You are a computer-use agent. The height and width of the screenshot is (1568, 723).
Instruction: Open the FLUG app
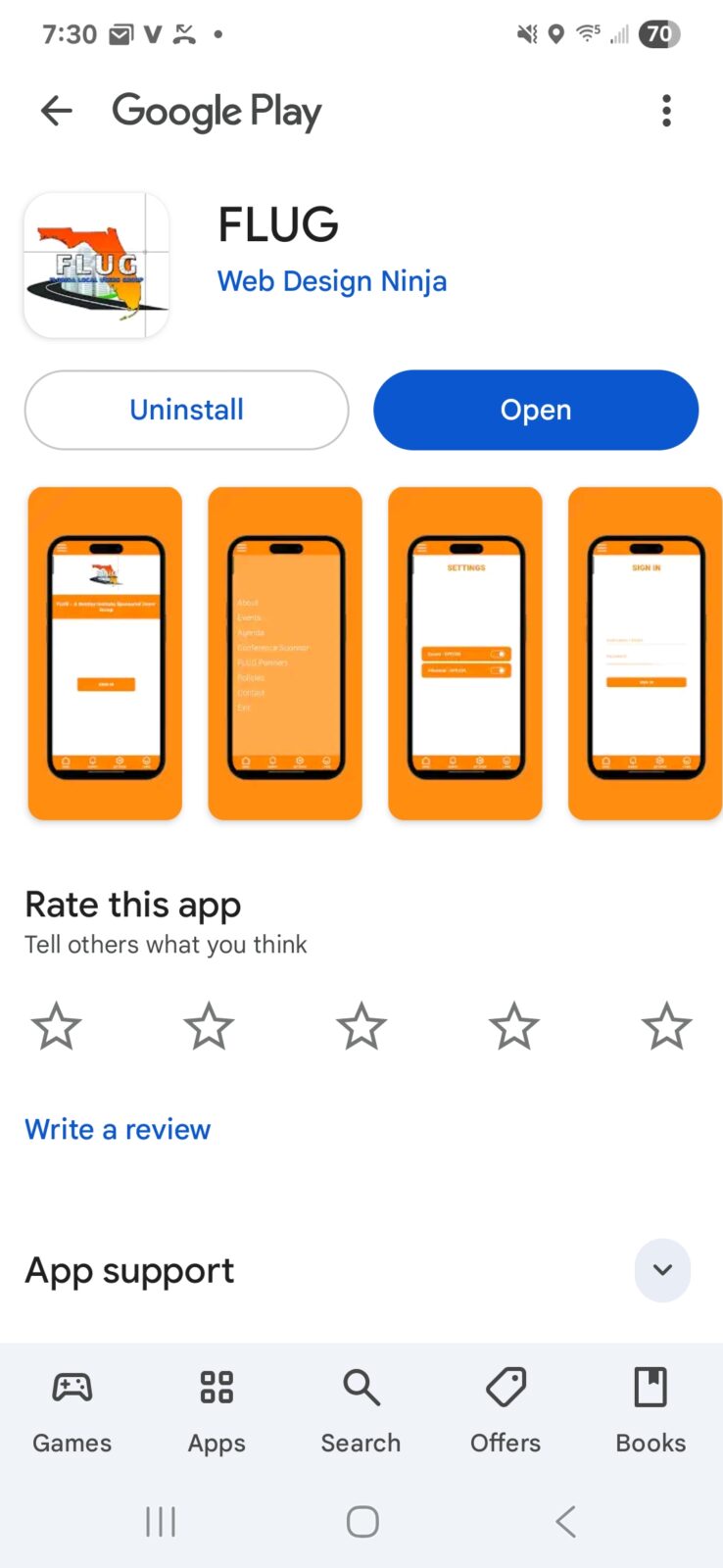[x=536, y=410]
